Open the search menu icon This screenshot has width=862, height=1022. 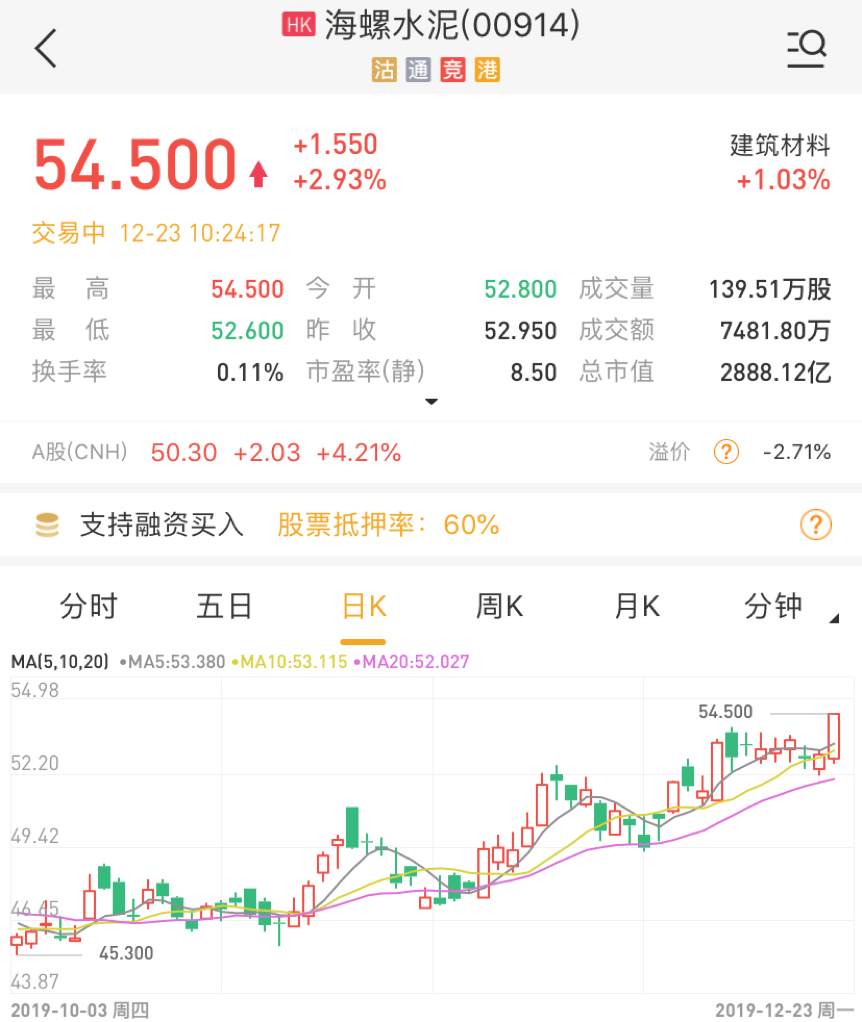[805, 48]
